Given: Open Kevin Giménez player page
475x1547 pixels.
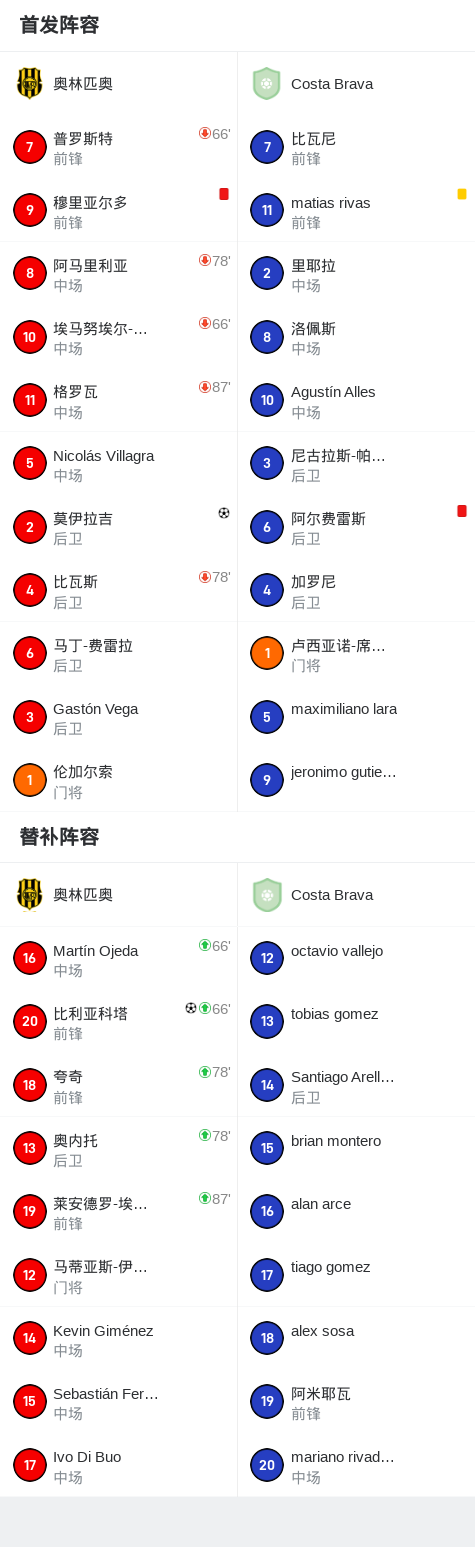Looking at the screenshot, I should click(118, 1338).
